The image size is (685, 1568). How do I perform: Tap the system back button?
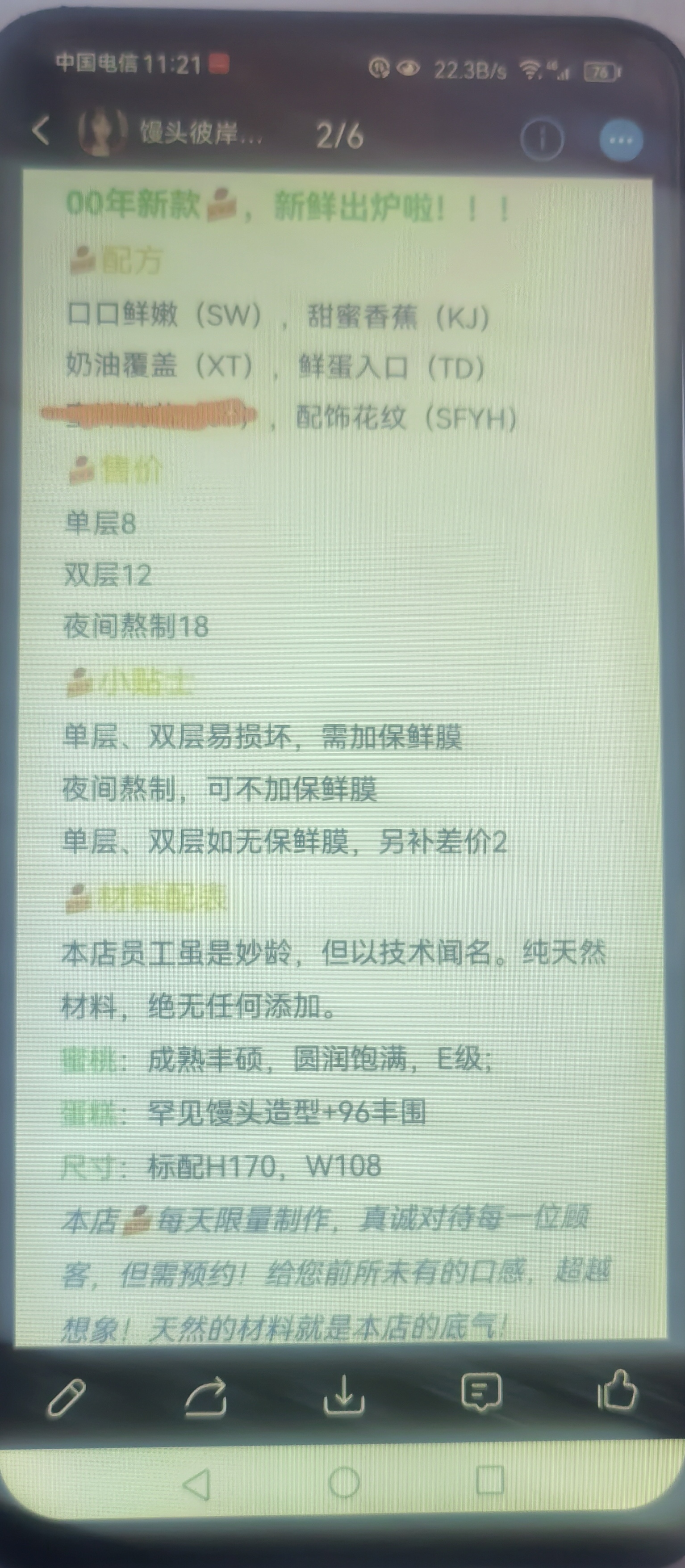tap(197, 1484)
